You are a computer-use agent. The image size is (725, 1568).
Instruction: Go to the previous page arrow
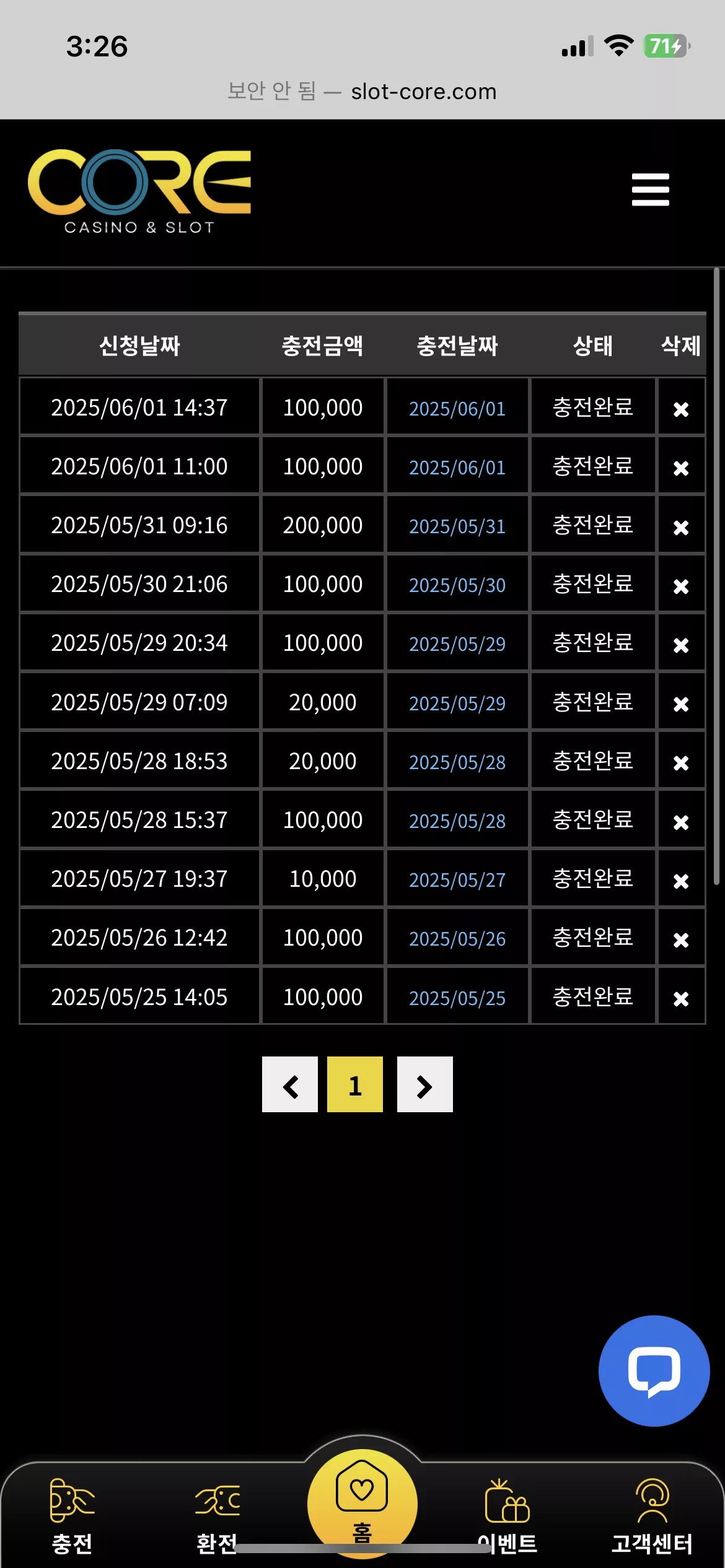click(290, 1084)
